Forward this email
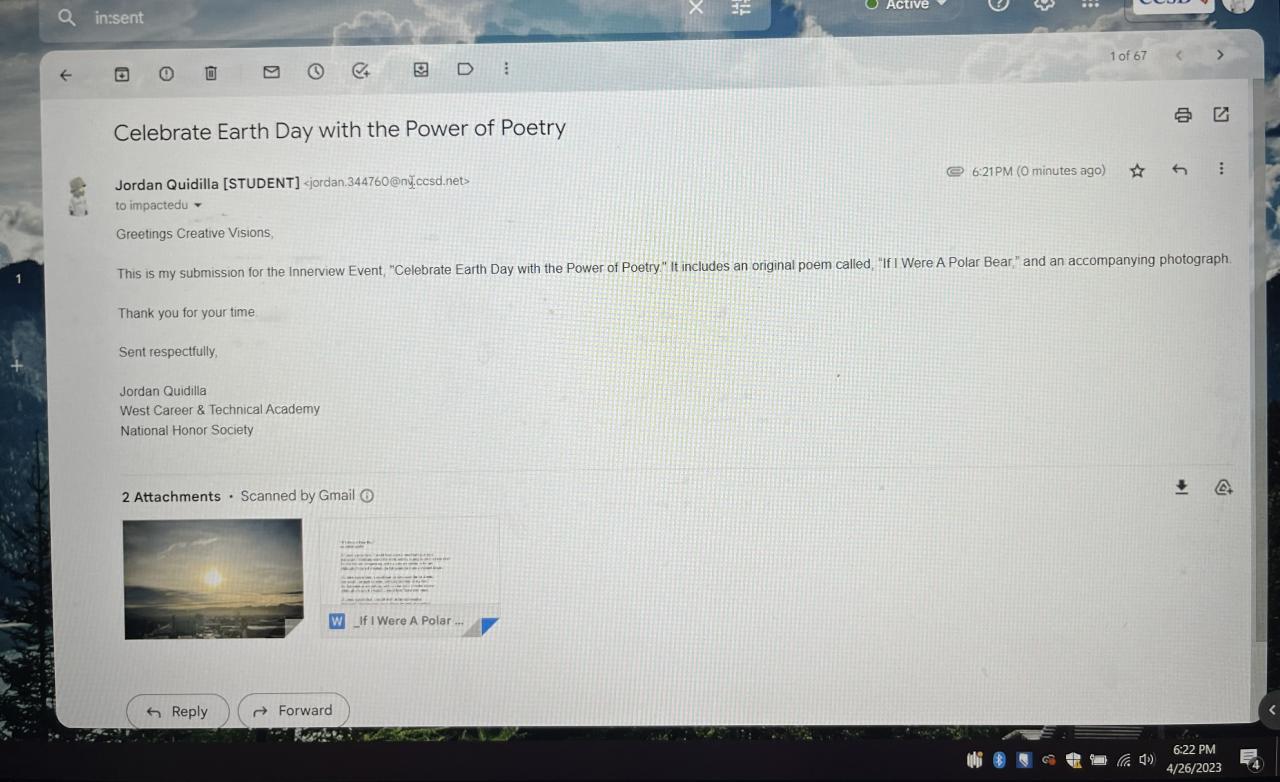The image size is (1280, 782). (x=294, y=711)
